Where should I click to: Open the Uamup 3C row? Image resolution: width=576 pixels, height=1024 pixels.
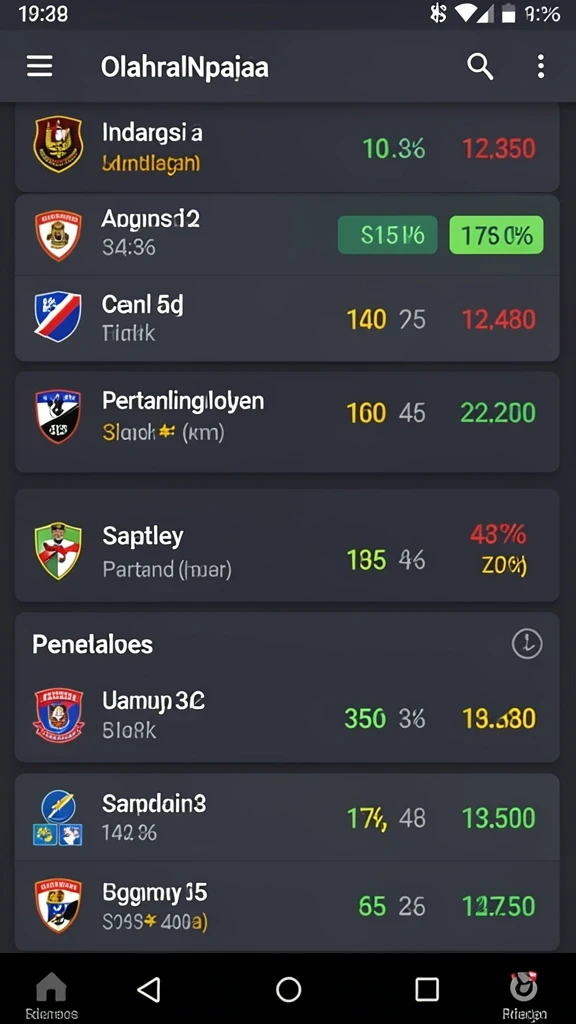click(287, 717)
